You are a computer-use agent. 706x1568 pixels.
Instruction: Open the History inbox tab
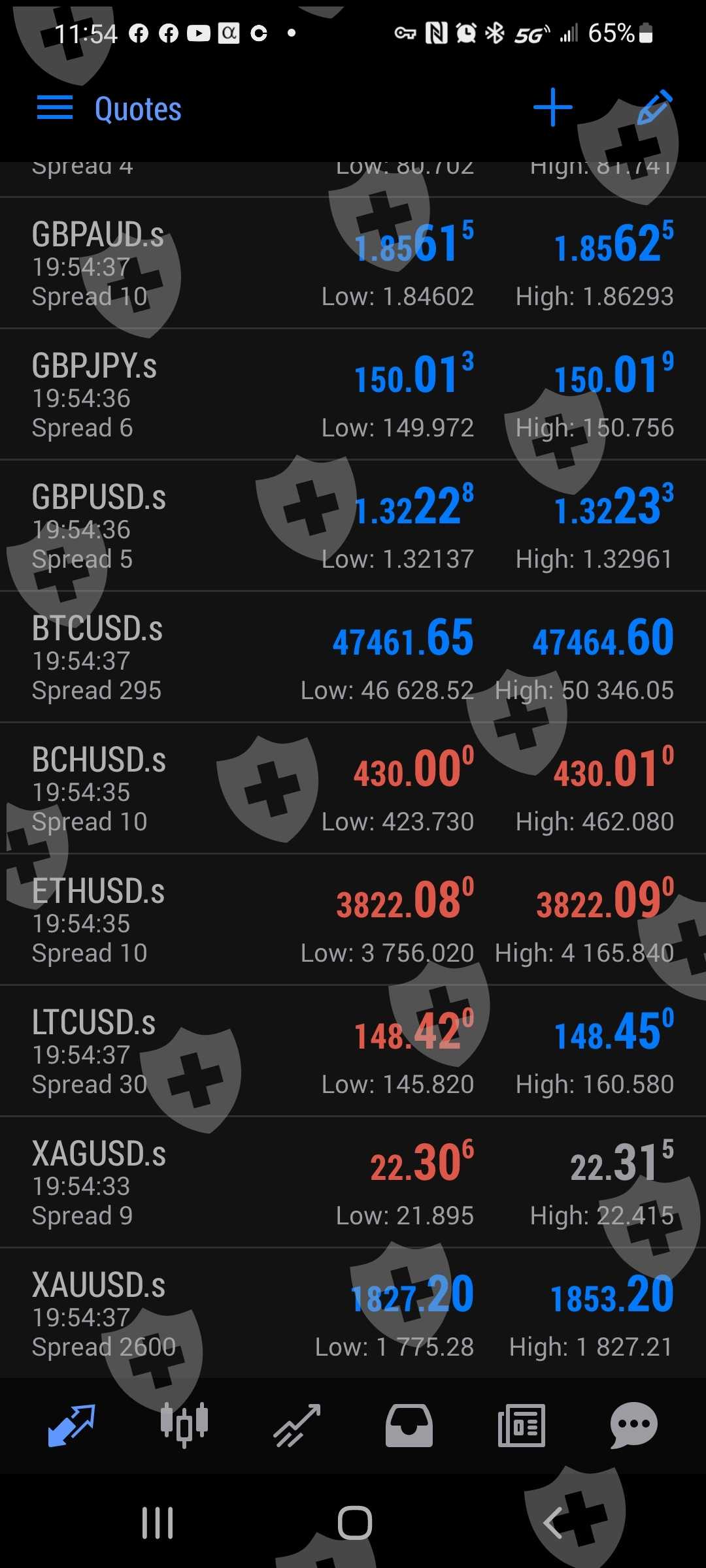409,1425
